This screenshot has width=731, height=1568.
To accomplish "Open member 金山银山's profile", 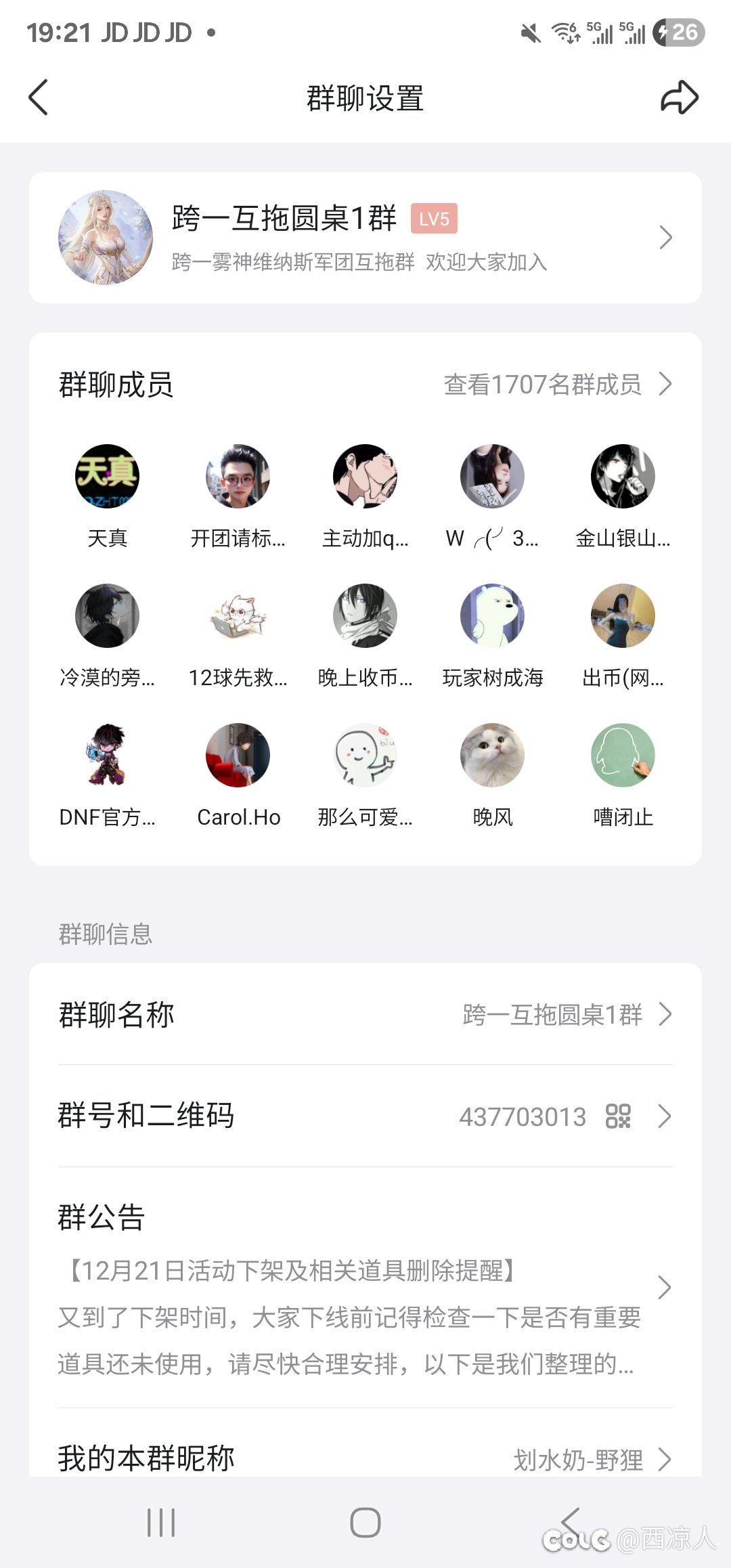I will tap(623, 477).
